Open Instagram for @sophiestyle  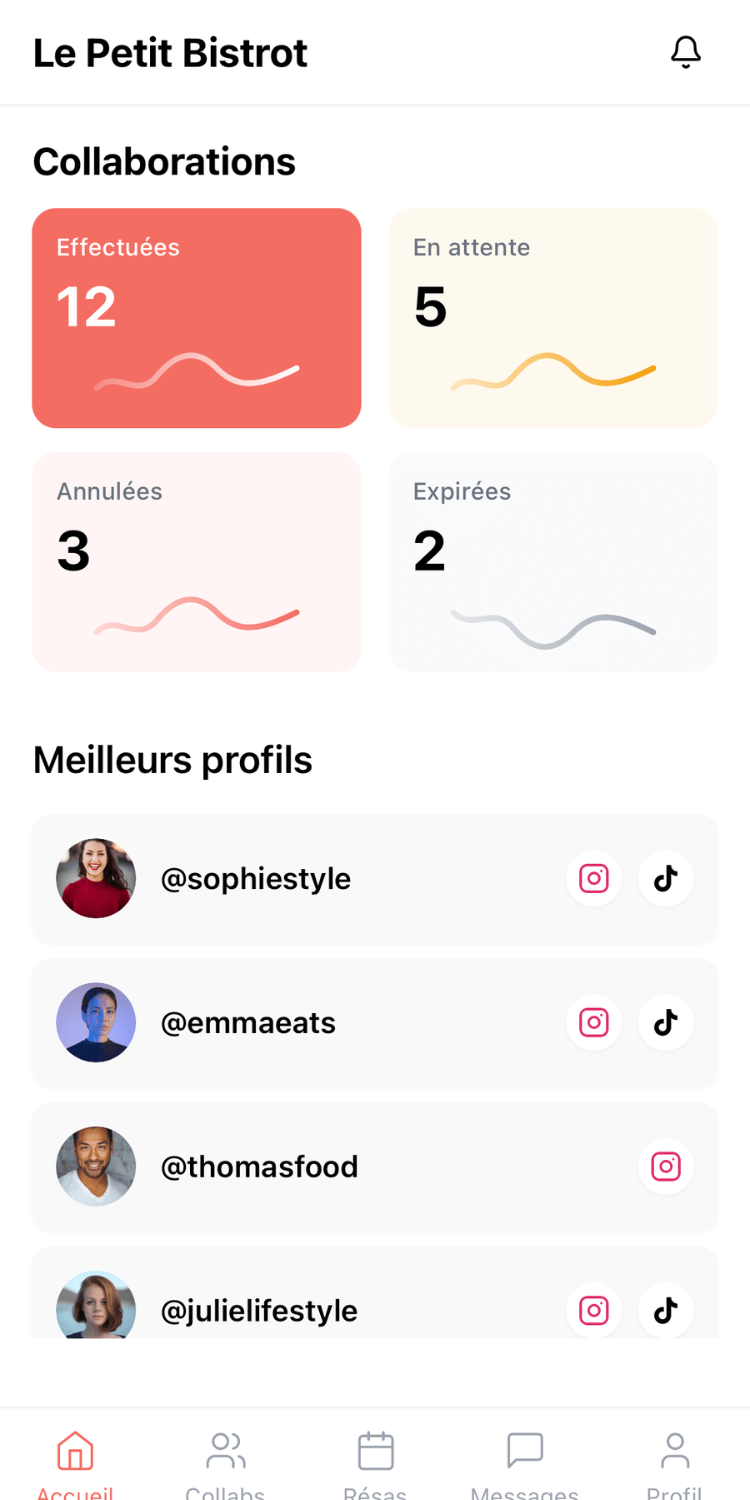(594, 879)
